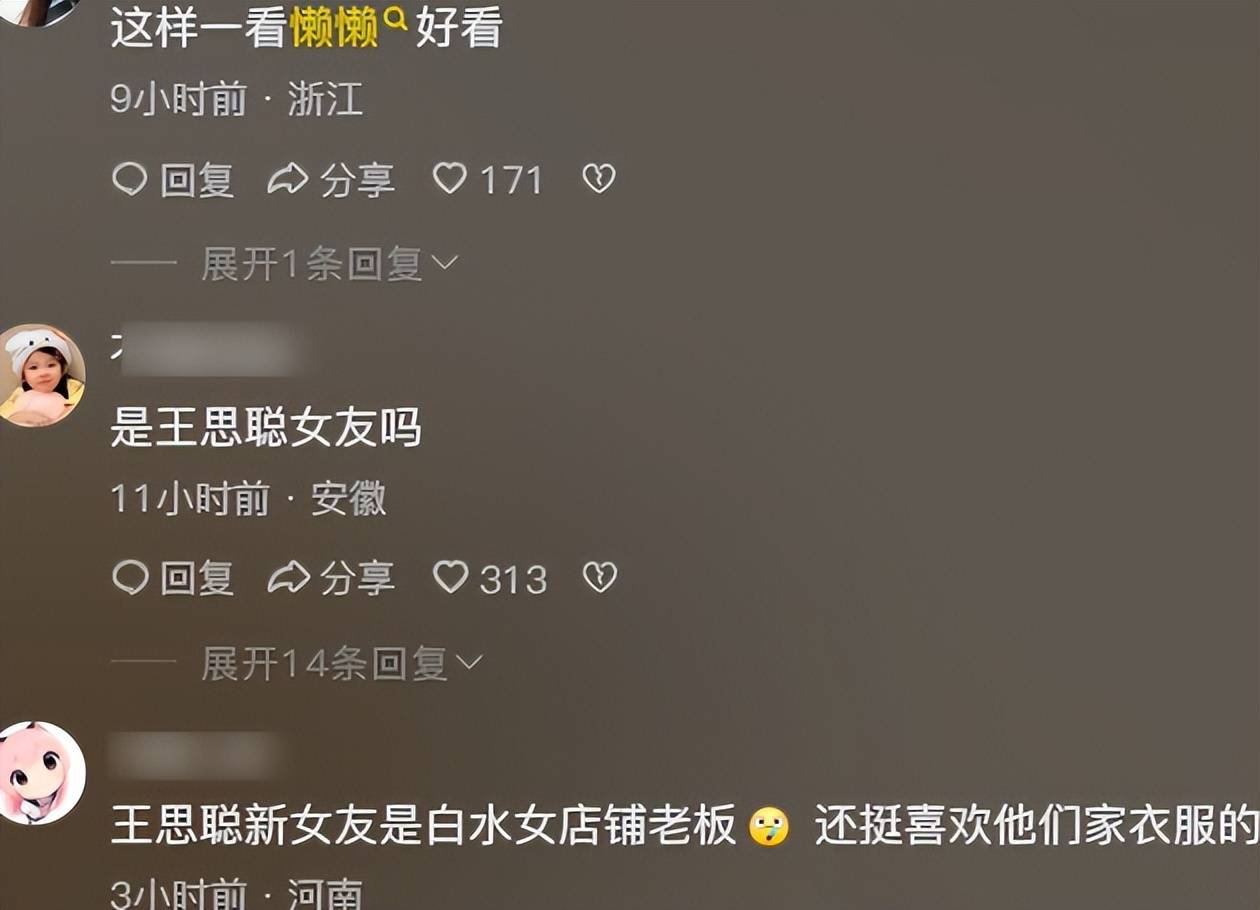The image size is (1260, 910).
Task: Open pink-haired avatar of 河南 commenter
Action: [x=40, y=773]
